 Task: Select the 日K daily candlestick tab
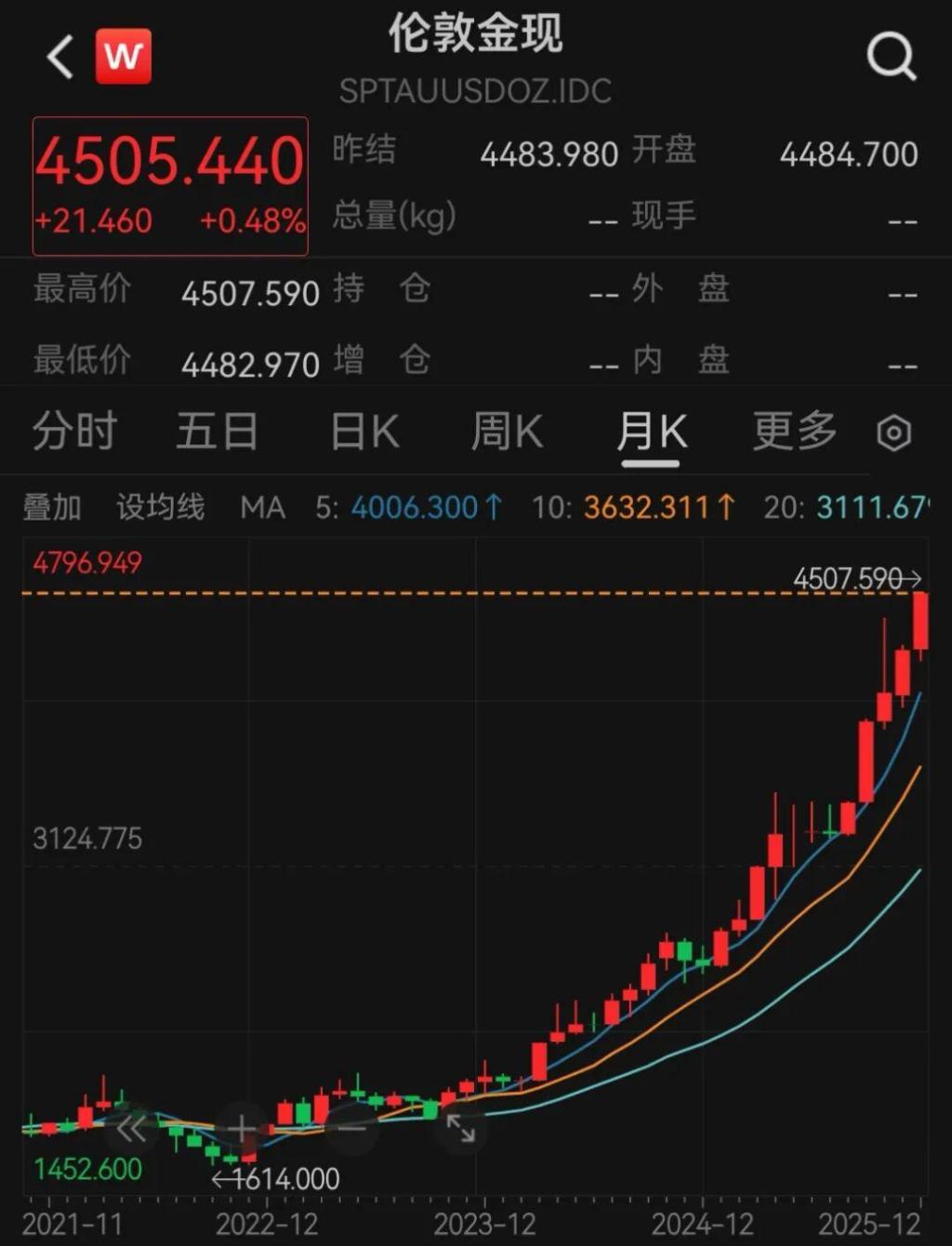(x=363, y=431)
